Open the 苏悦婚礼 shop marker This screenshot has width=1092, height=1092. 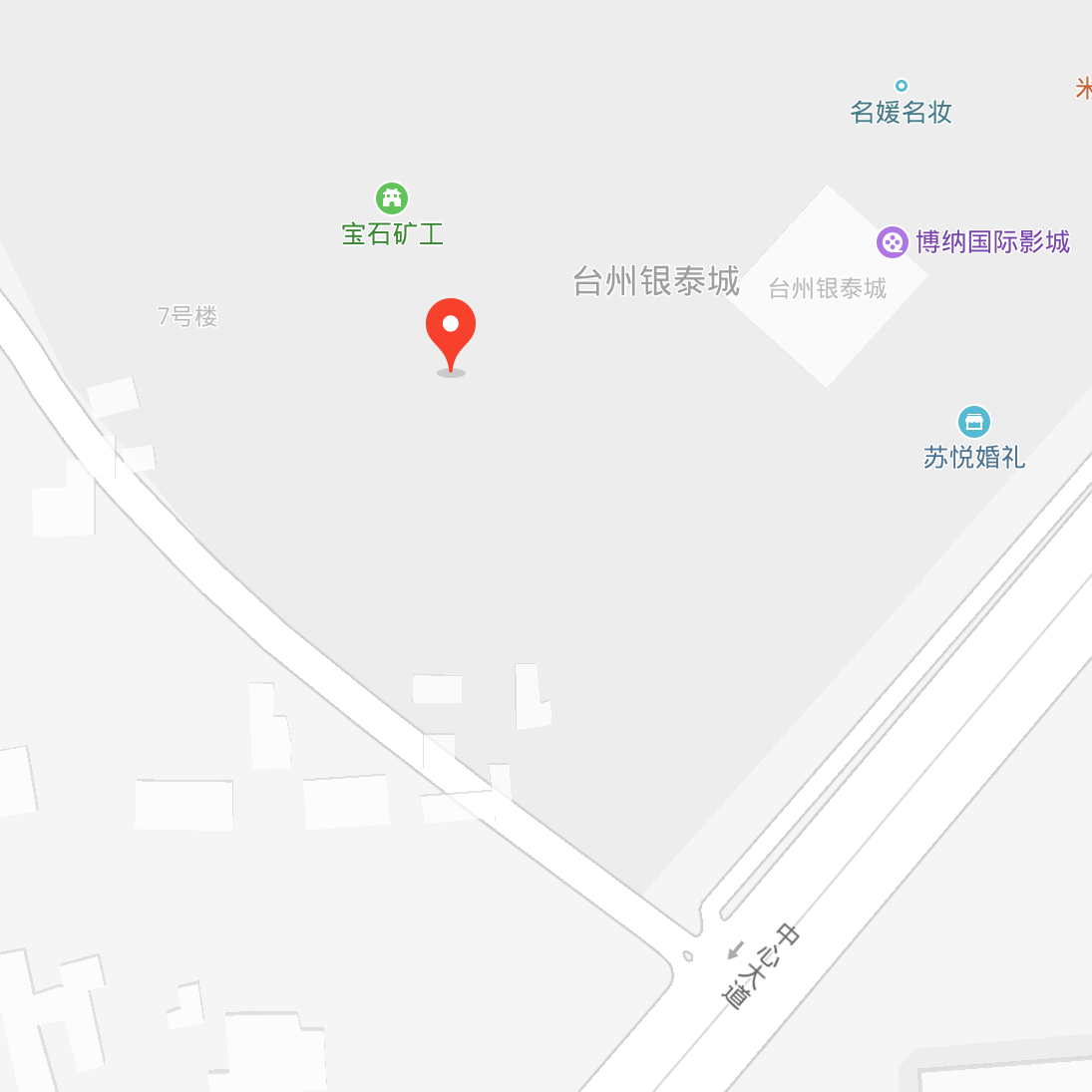(x=974, y=422)
